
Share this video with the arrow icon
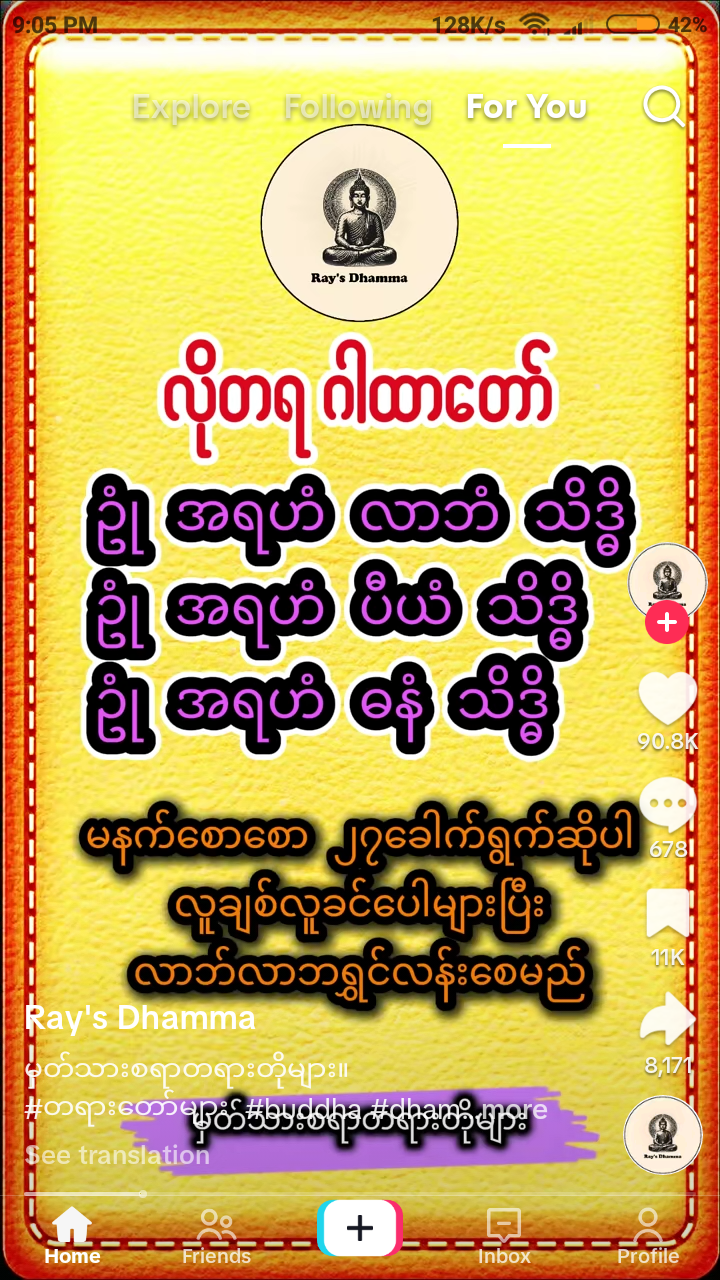667,1020
